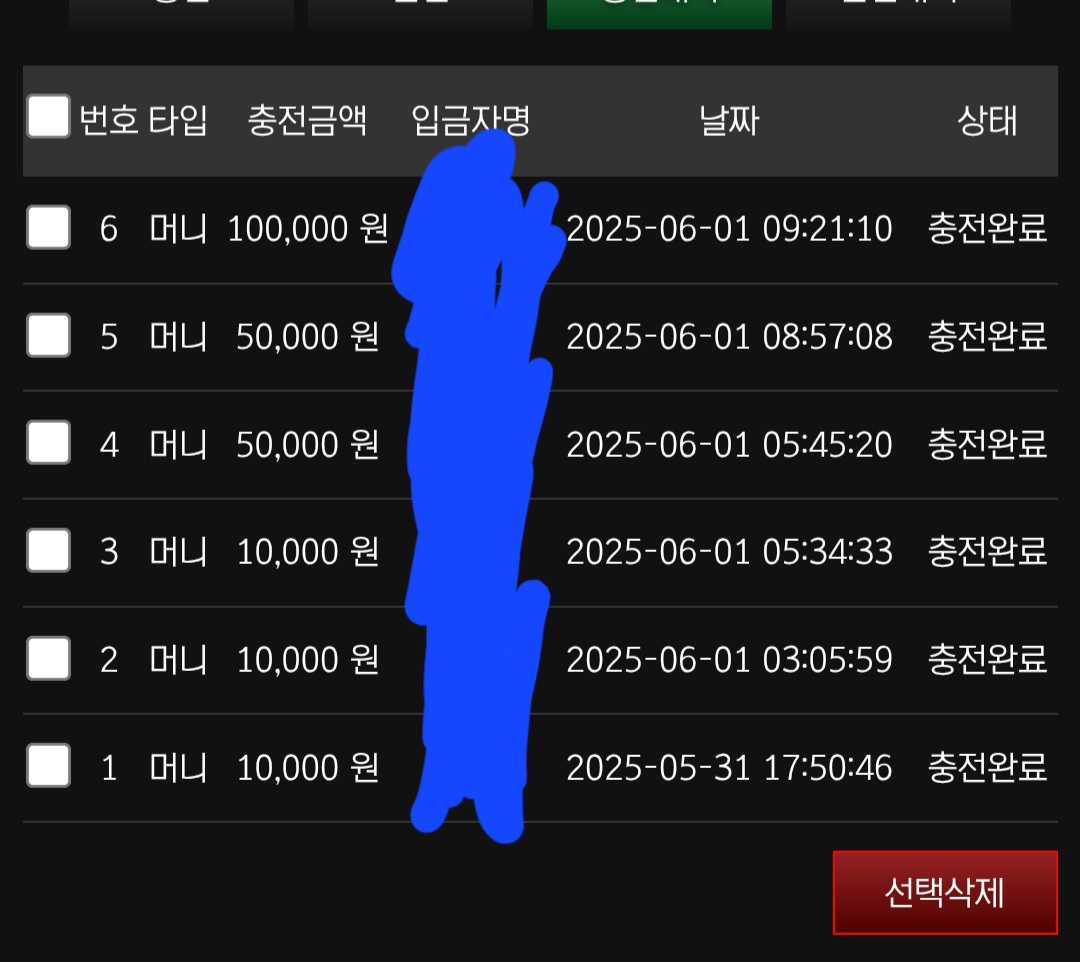Image resolution: width=1080 pixels, height=962 pixels.
Task: Tap the red 선택삭제 button
Action: pyautogui.click(x=944, y=892)
